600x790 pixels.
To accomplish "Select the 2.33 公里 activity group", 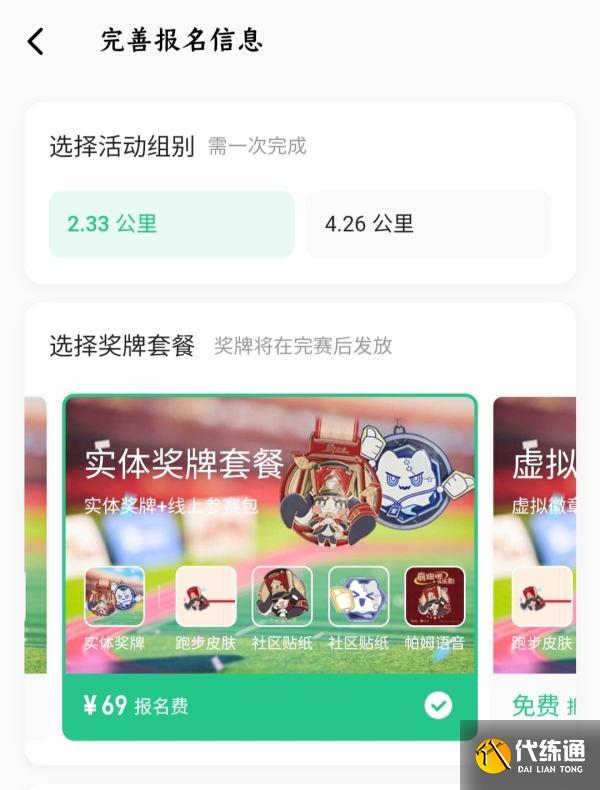I will [171, 224].
